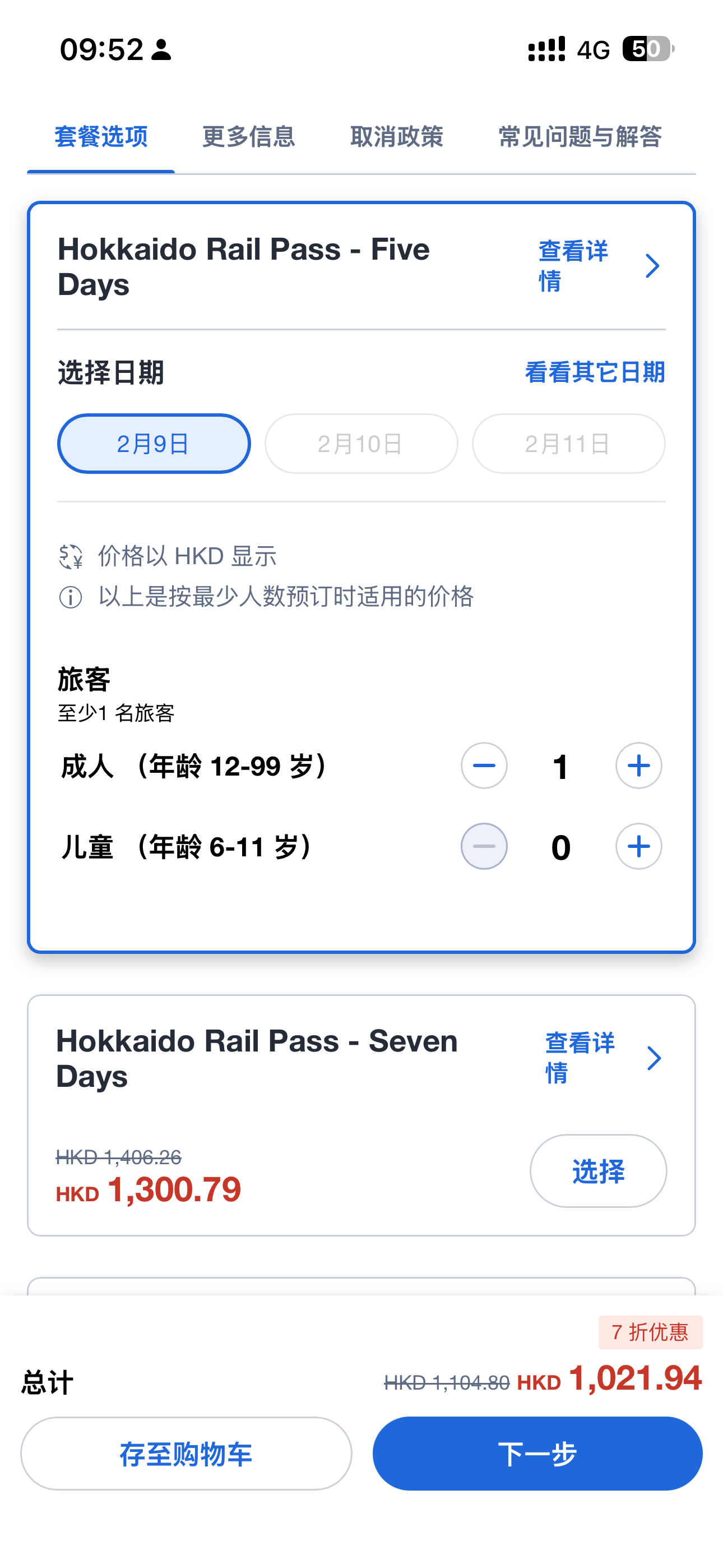This screenshot has width=723, height=1568.
Task: Switch to 常见问题与解答 tab
Action: (x=580, y=136)
